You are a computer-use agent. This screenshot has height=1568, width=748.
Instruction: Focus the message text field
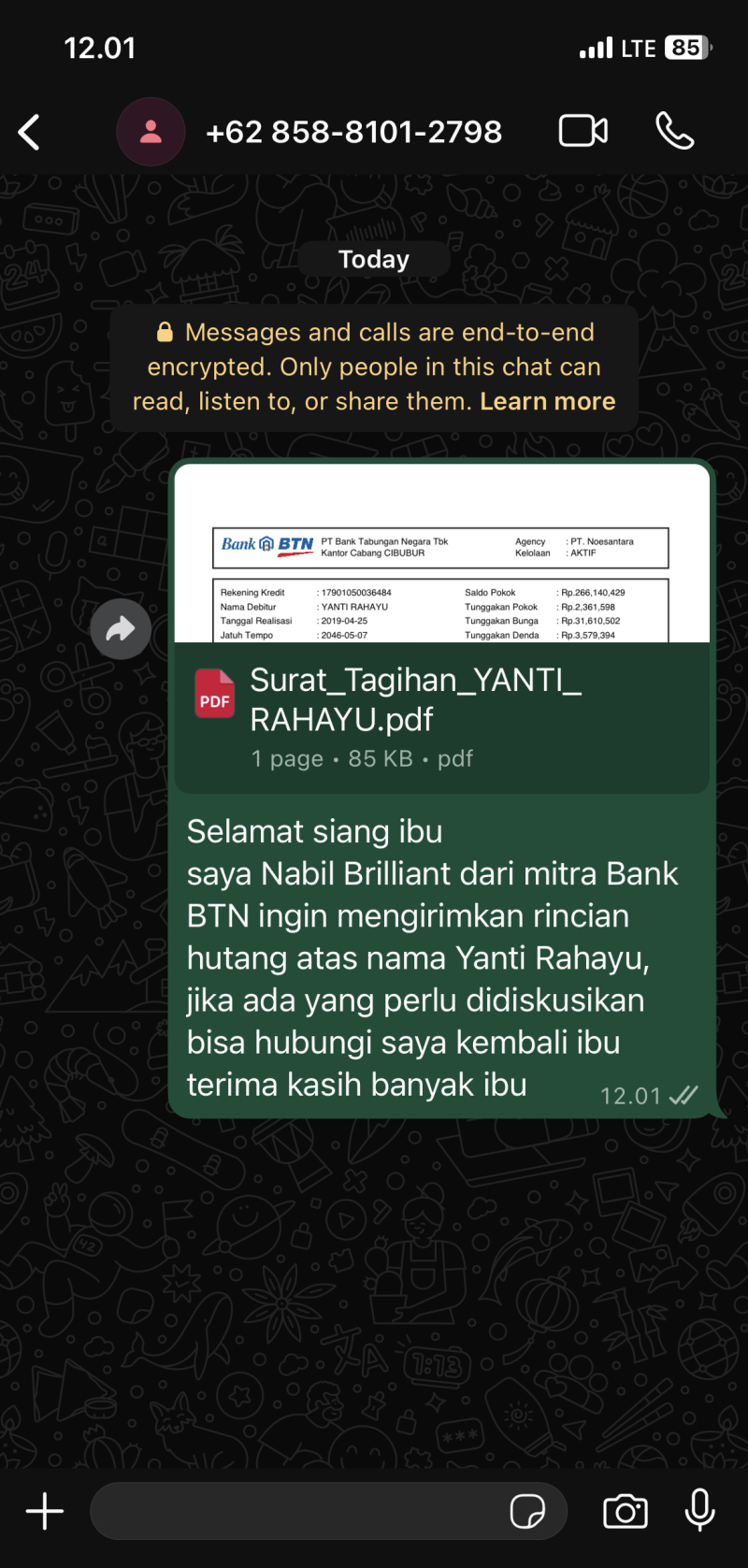[x=299, y=1511]
